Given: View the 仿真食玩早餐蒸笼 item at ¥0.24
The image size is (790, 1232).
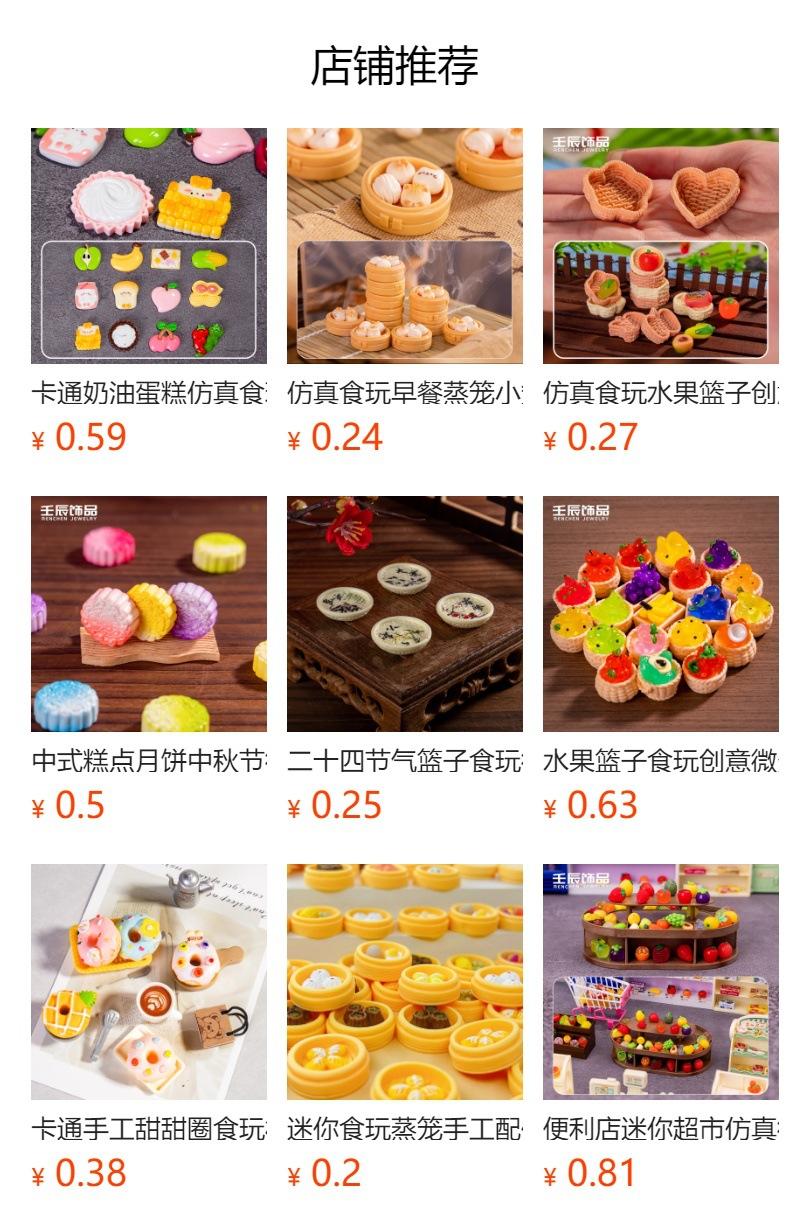Looking at the screenshot, I should (405, 291).
